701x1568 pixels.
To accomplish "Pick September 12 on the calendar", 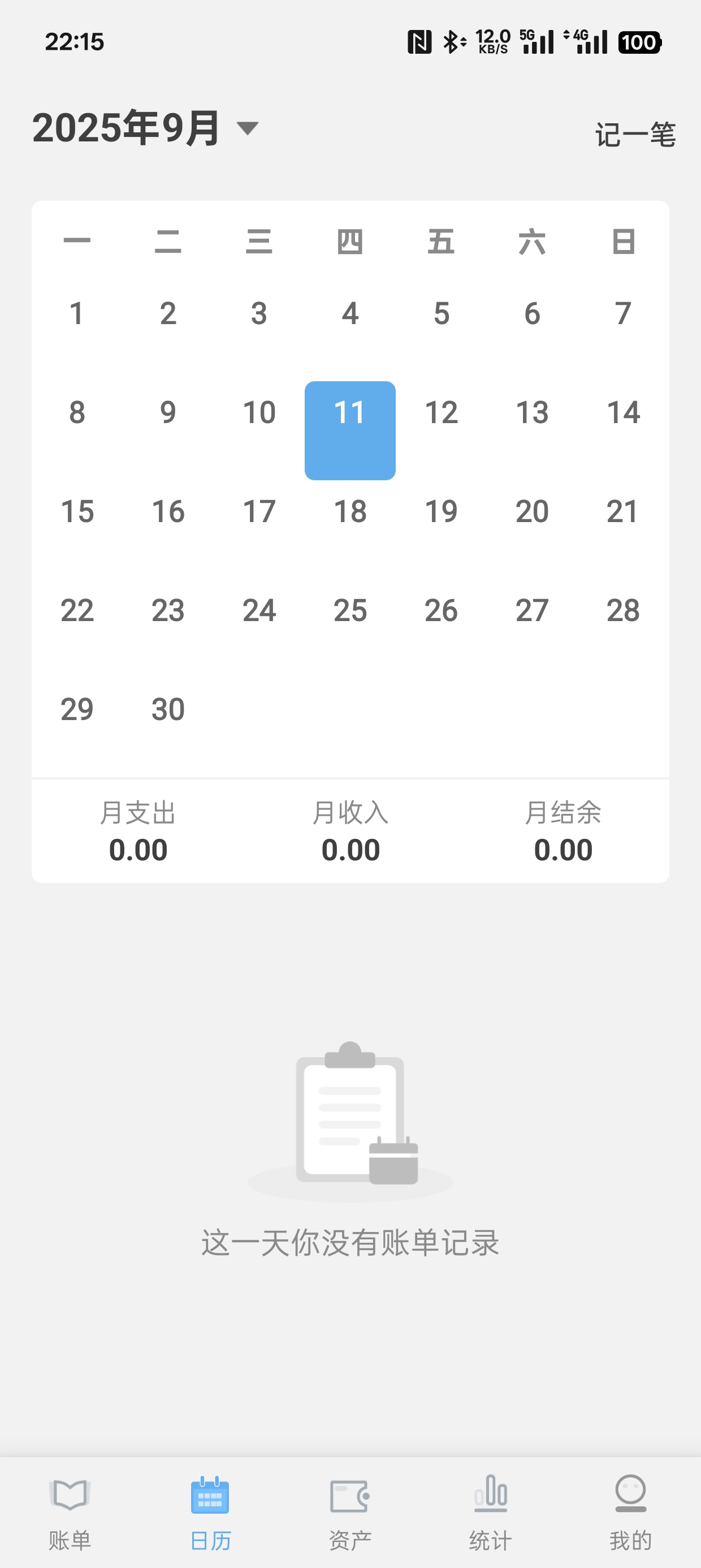I will (x=441, y=413).
